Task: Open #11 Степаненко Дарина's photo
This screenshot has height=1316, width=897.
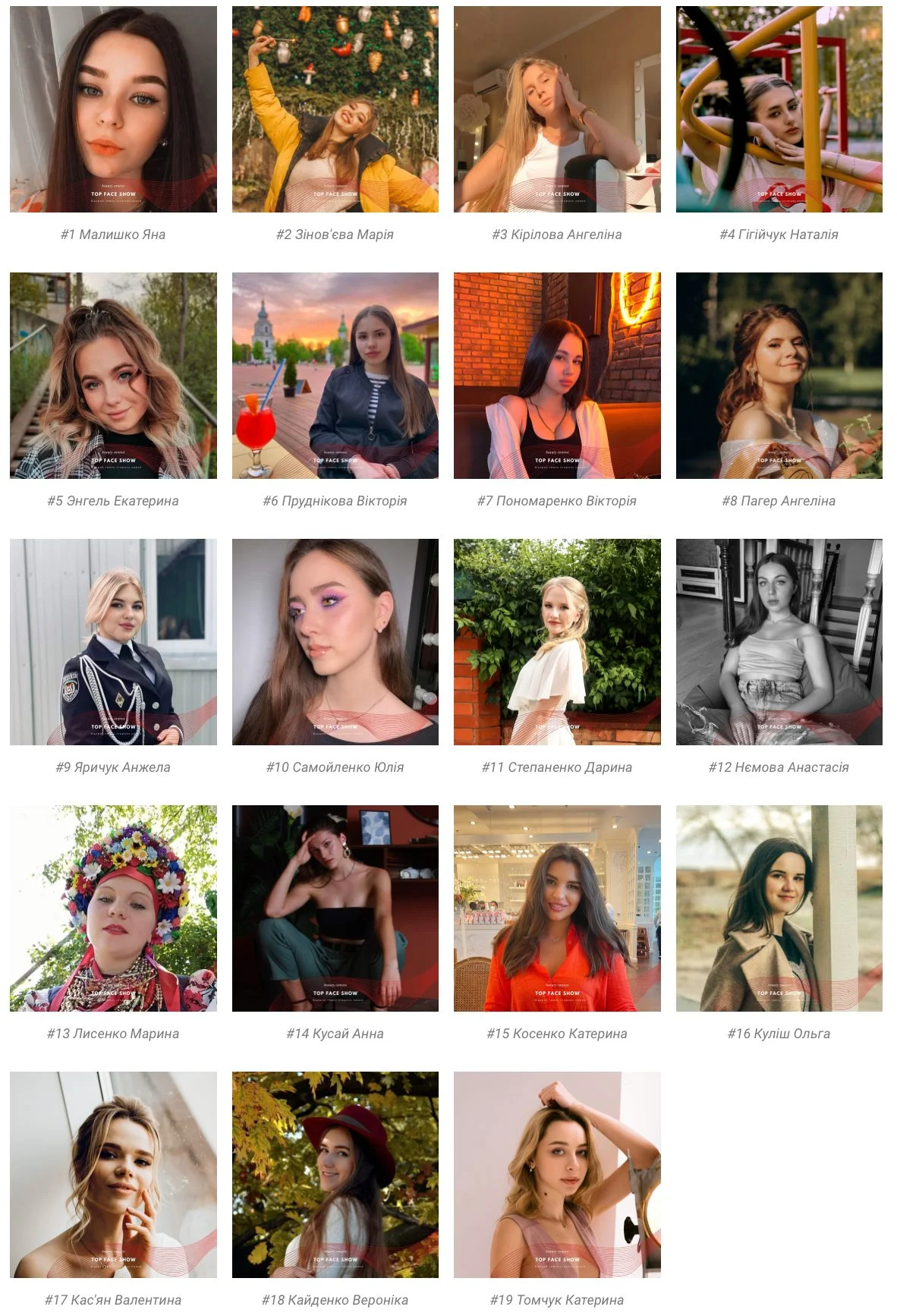Action: tap(557, 642)
